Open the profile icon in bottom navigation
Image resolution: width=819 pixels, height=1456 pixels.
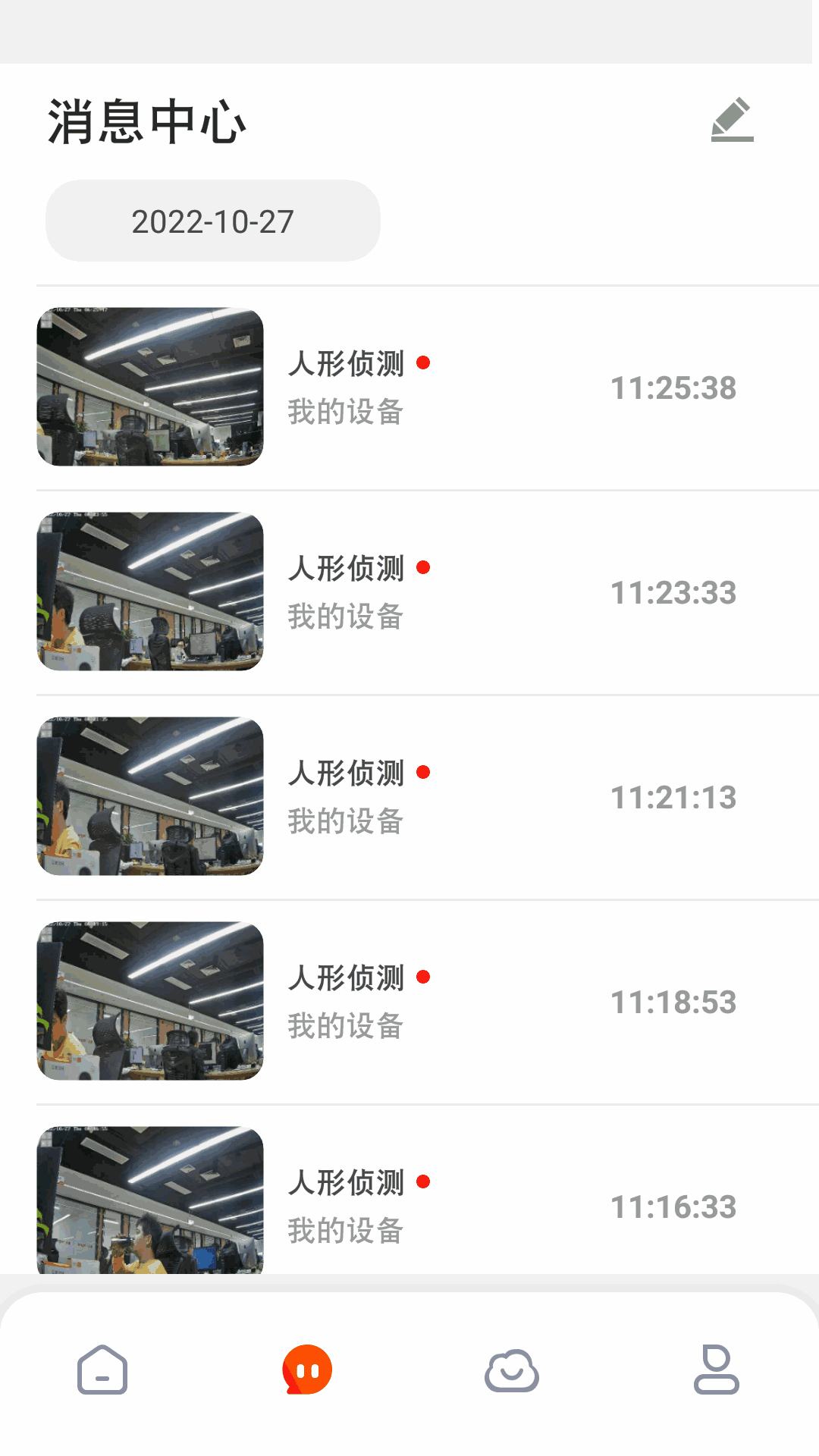(x=717, y=1370)
